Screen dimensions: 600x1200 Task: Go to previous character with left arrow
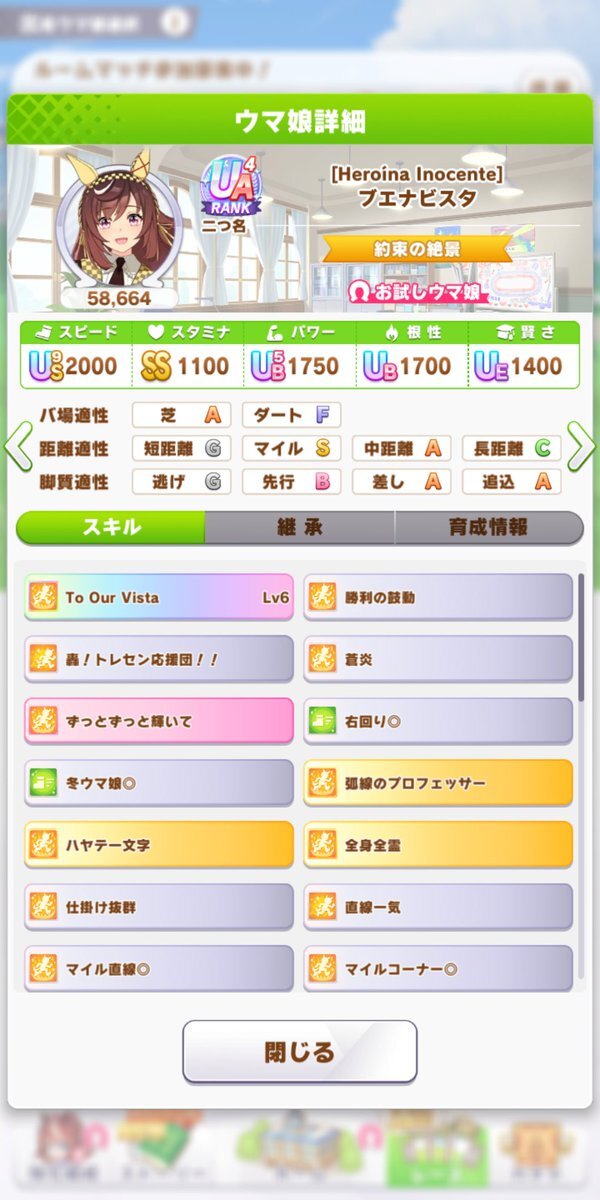(18, 447)
